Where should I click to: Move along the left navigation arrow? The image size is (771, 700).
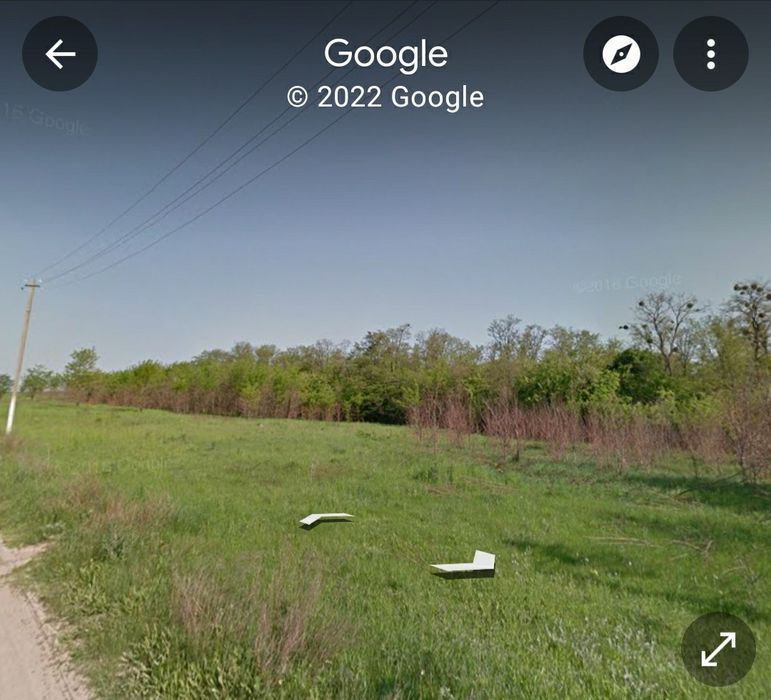pyautogui.click(x=326, y=519)
